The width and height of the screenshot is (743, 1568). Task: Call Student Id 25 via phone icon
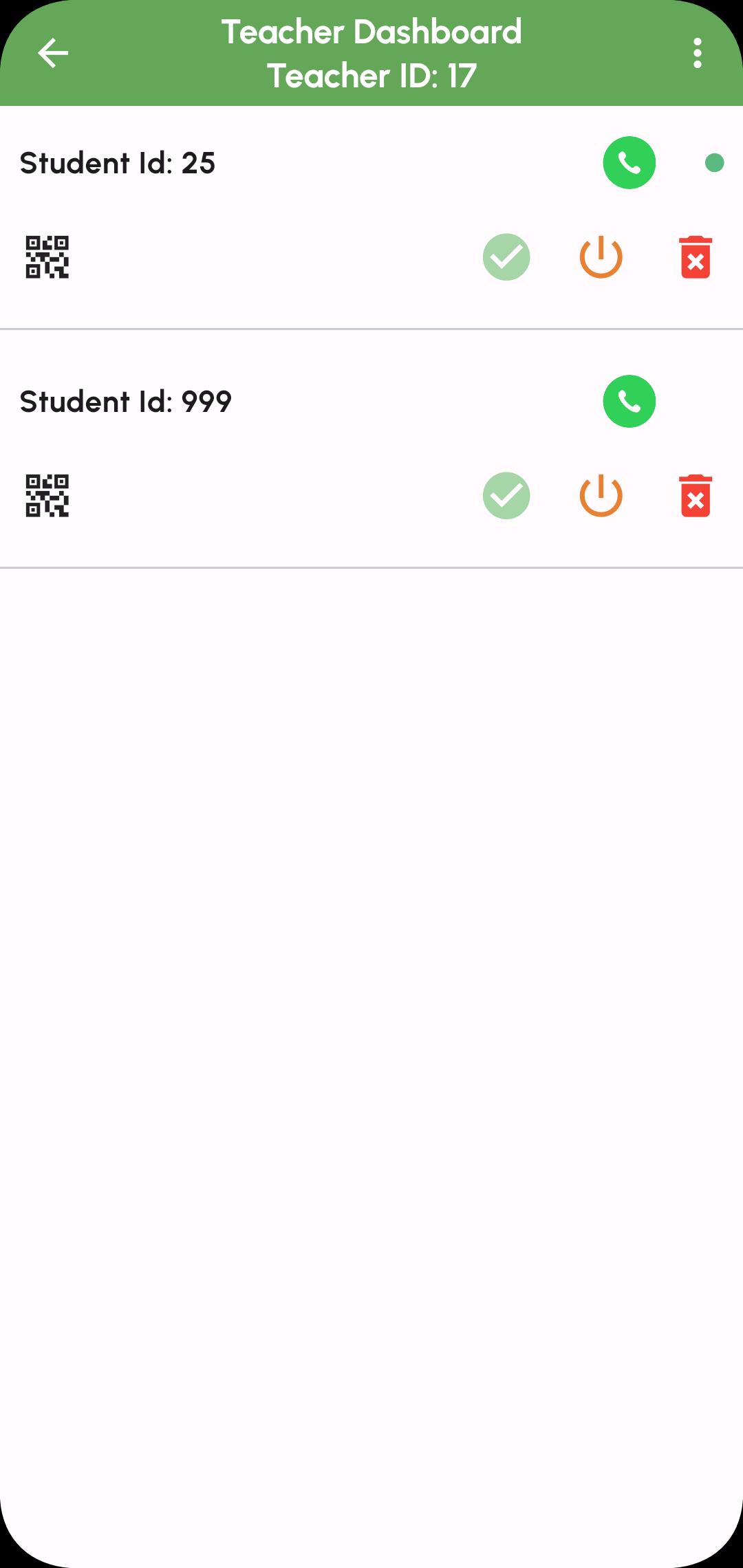pyautogui.click(x=629, y=163)
